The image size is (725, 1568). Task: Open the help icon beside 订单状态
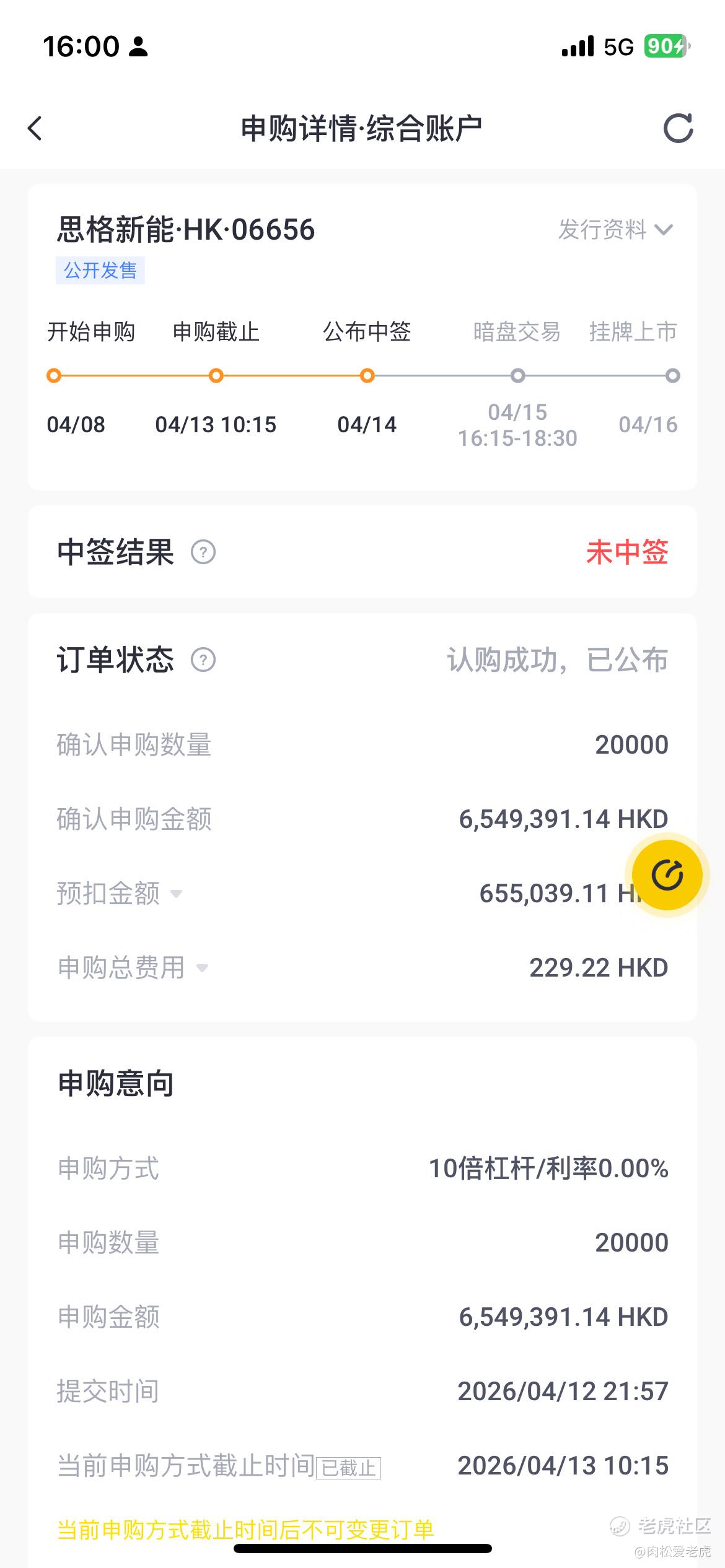coord(203,660)
